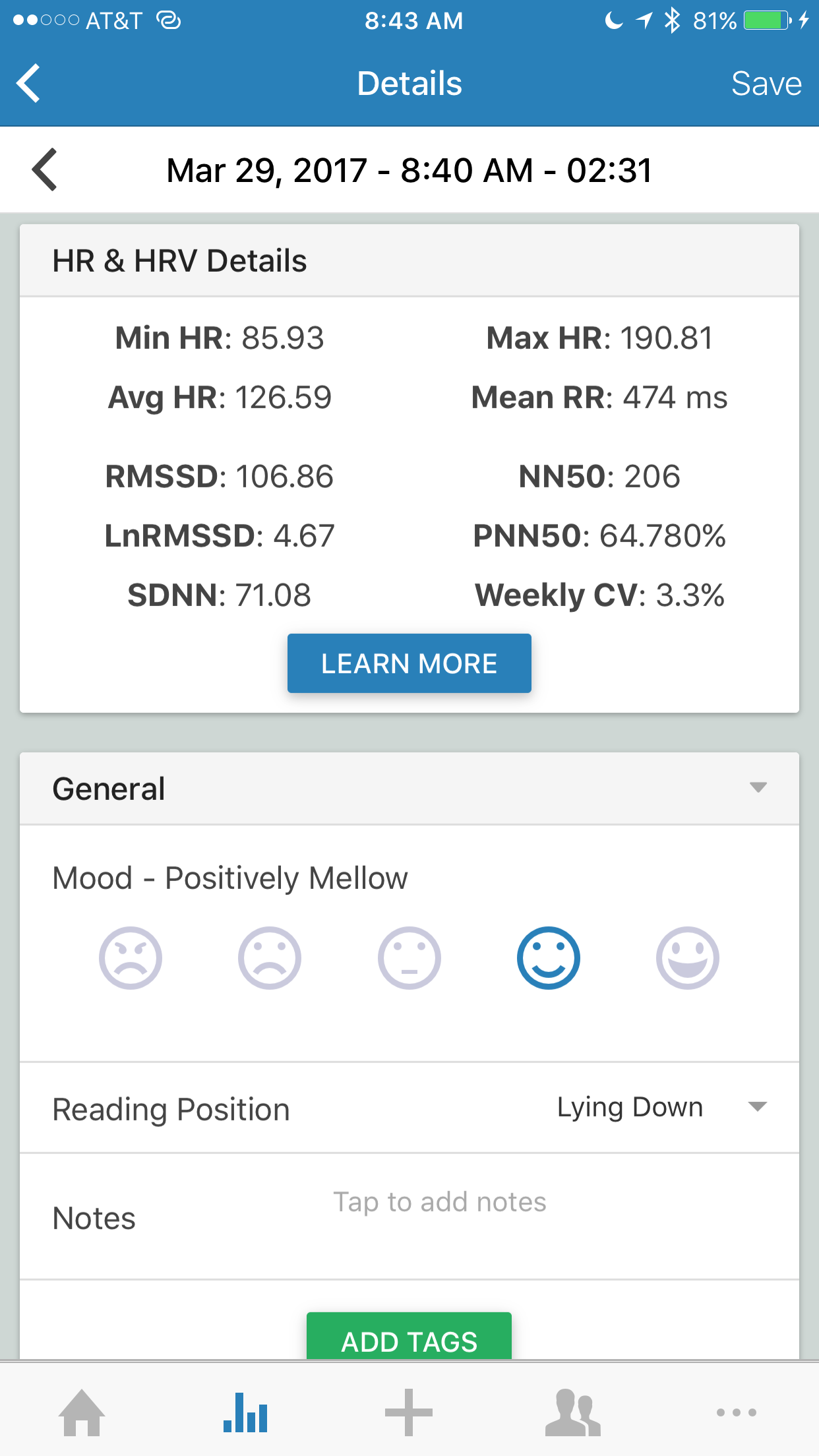Tap to add notes field
819x1456 pixels.
coord(440,1202)
